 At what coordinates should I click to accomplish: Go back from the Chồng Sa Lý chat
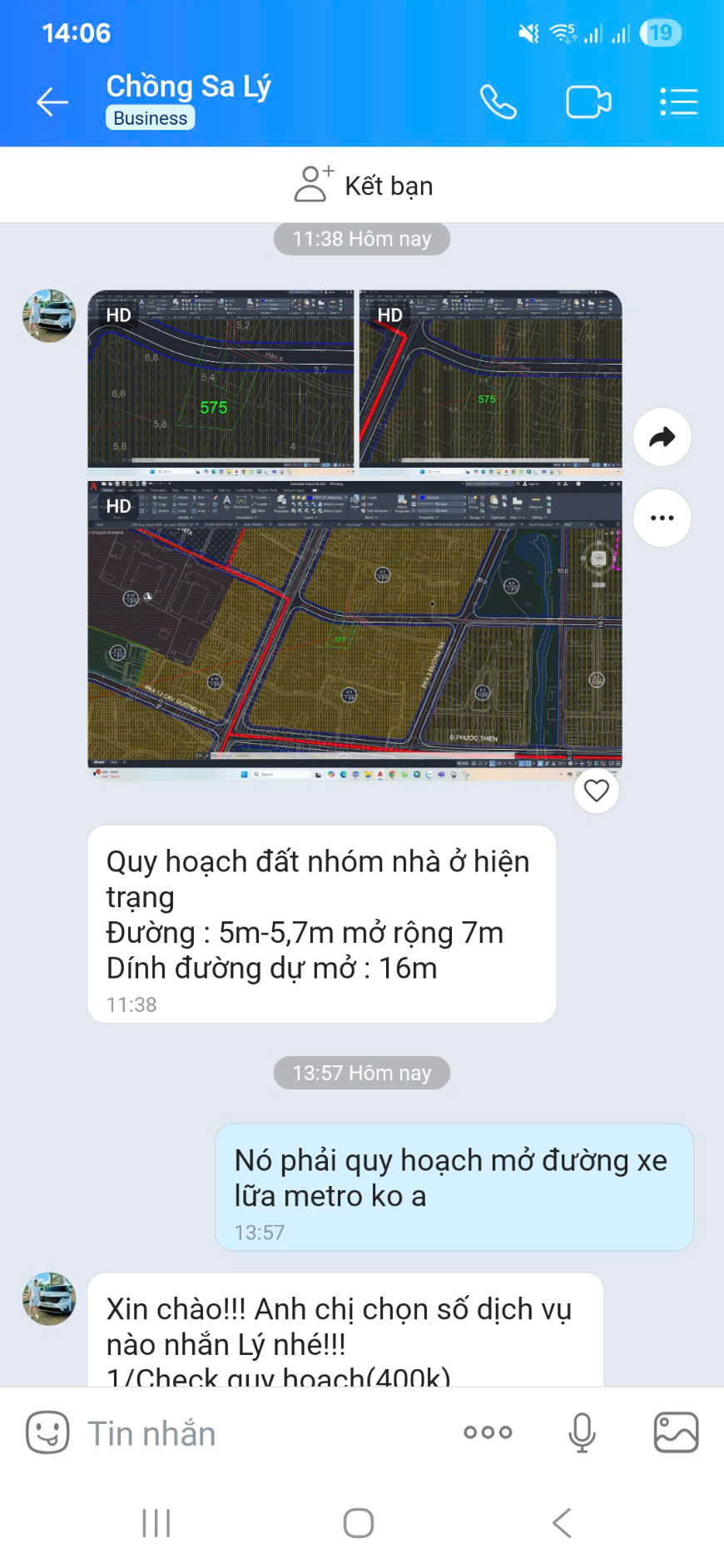tap(52, 102)
